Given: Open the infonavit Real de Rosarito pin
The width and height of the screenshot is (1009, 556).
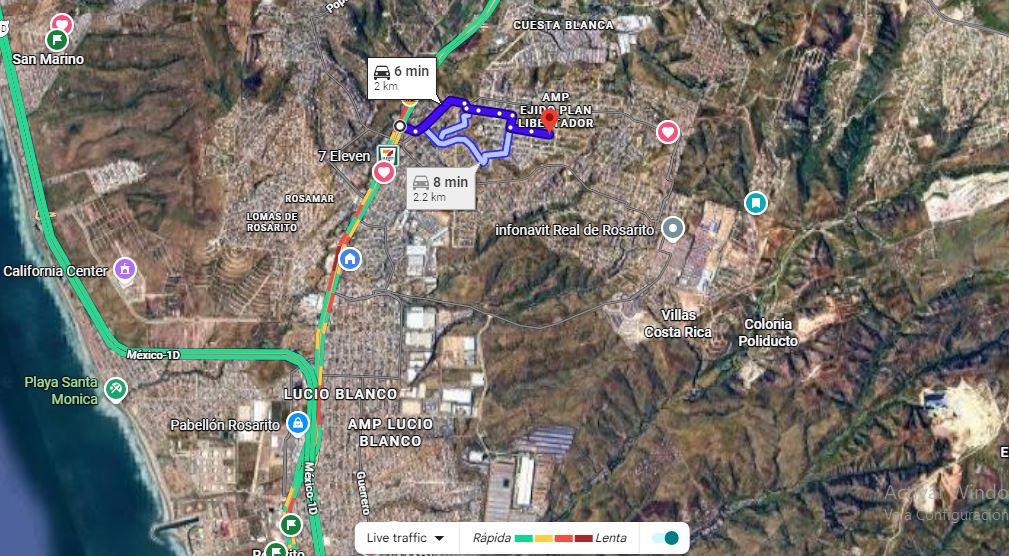Looking at the screenshot, I should point(673,229).
